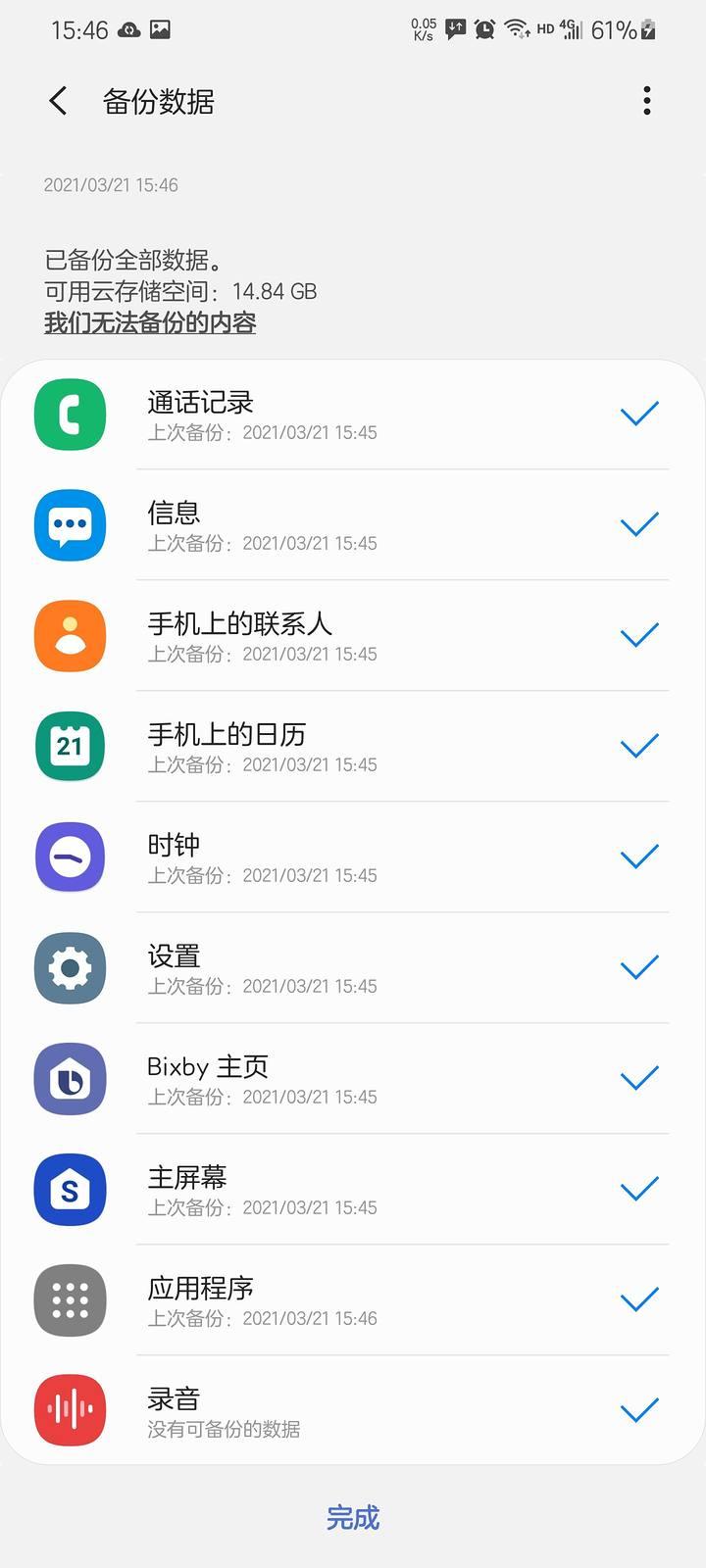Toggle the 信息 backup selection
Screen dimensions: 706x1568
pyautogui.click(x=639, y=523)
